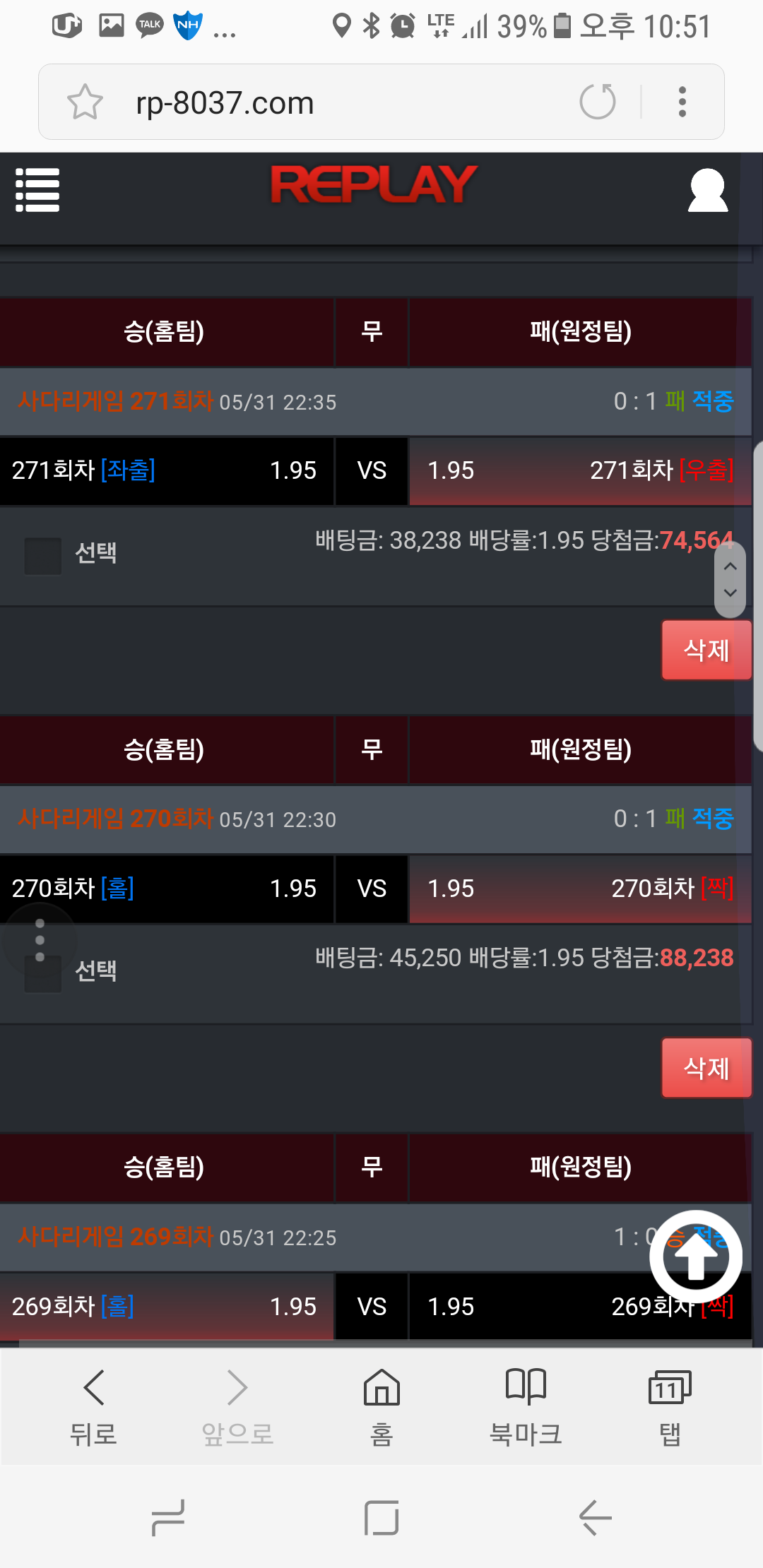Tap the system home button
763x1568 pixels.
[x=381, y=1518]
